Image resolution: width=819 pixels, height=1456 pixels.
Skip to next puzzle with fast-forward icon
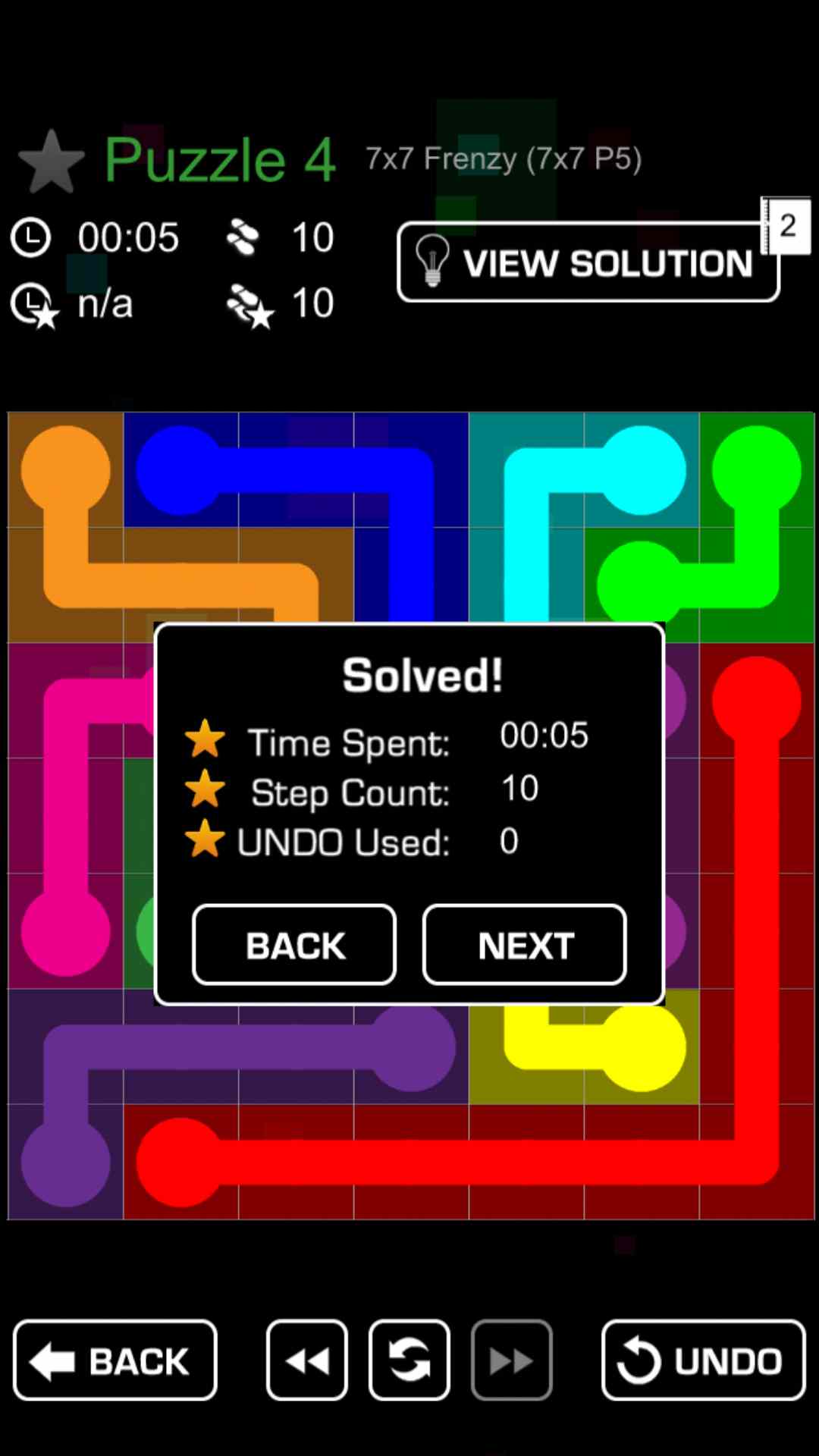point(511,1360)
